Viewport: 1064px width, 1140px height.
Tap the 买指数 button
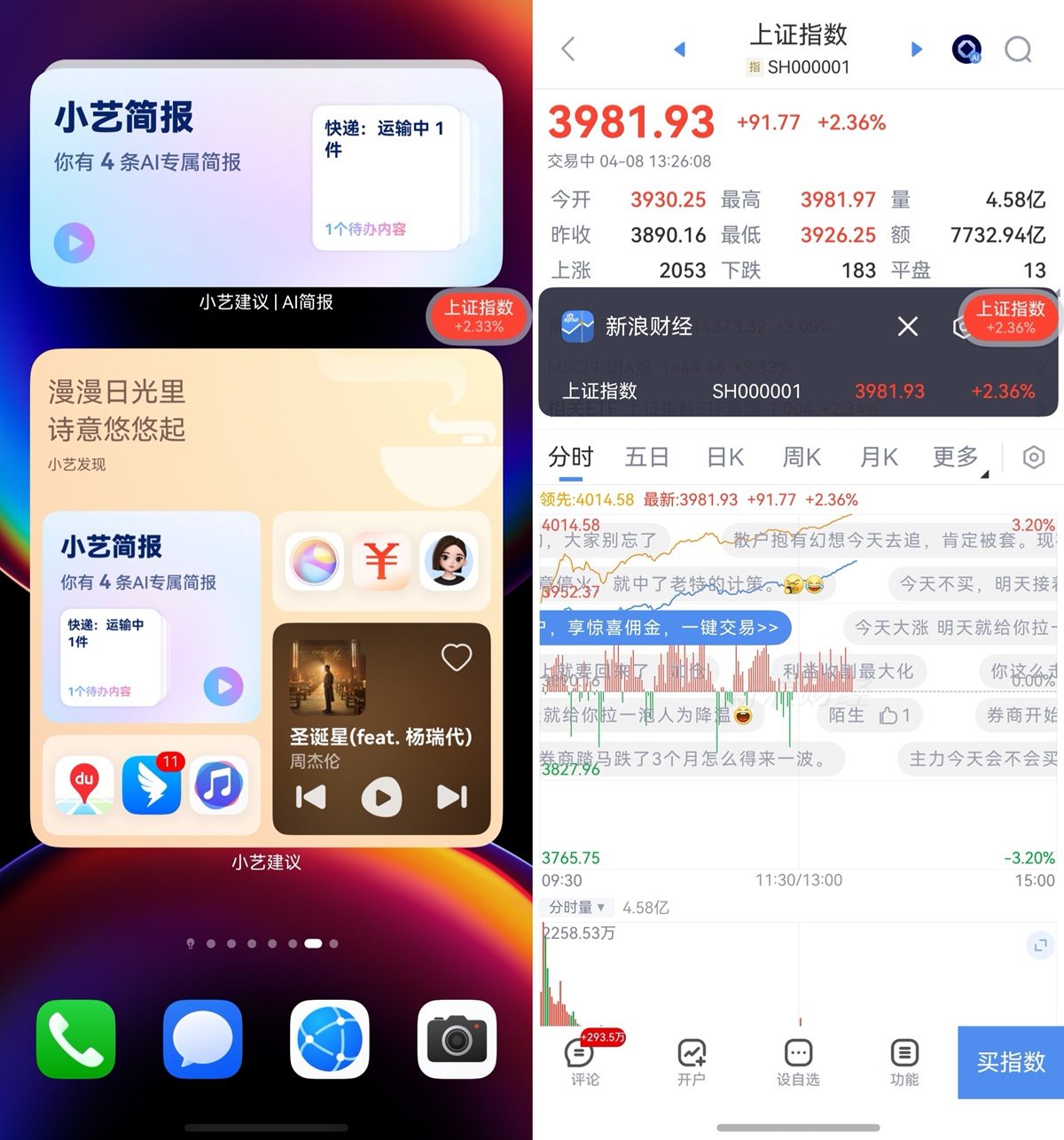(x=1011, y=1062)
